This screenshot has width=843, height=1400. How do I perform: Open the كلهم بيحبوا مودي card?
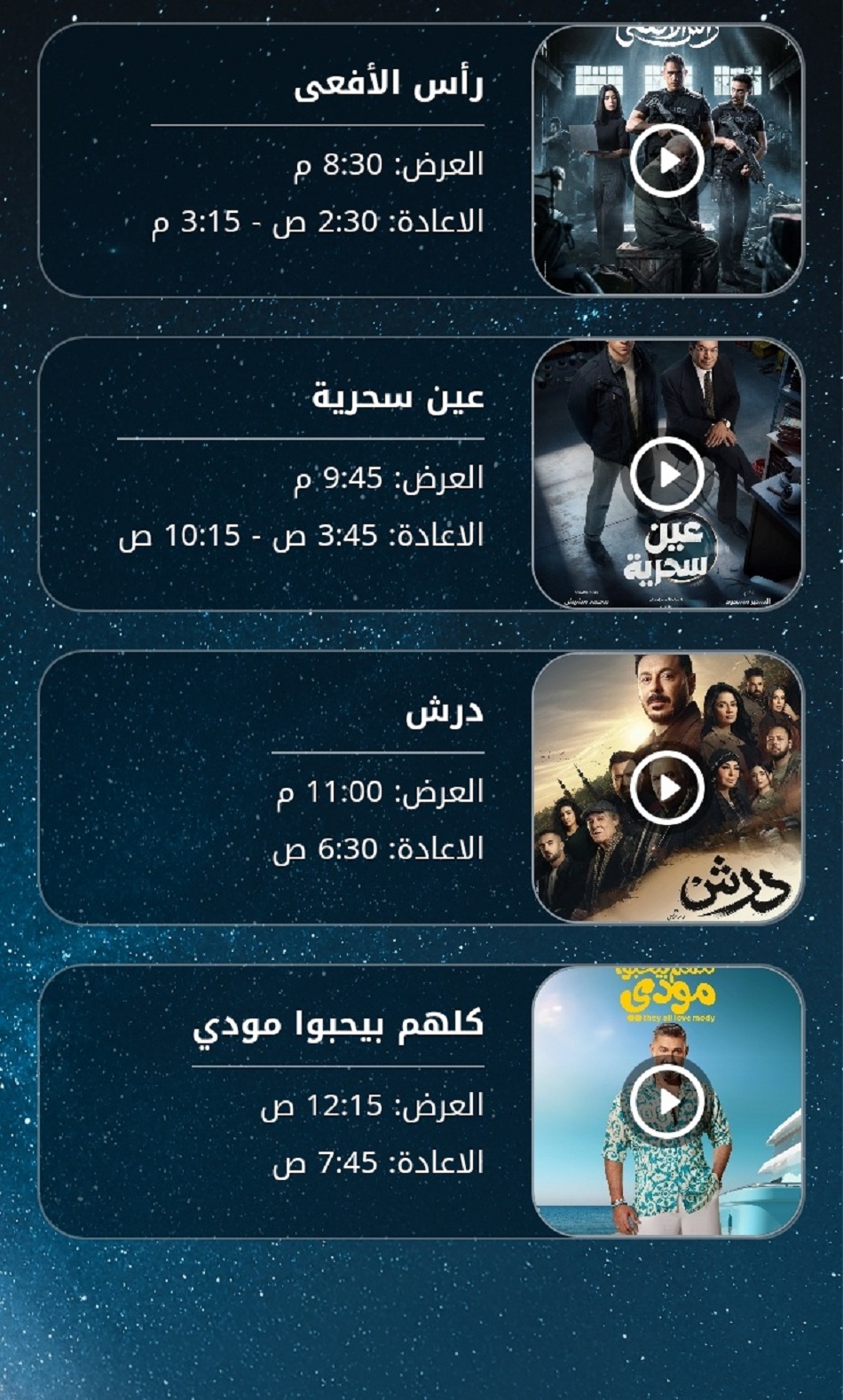[x=284, y=1100]
